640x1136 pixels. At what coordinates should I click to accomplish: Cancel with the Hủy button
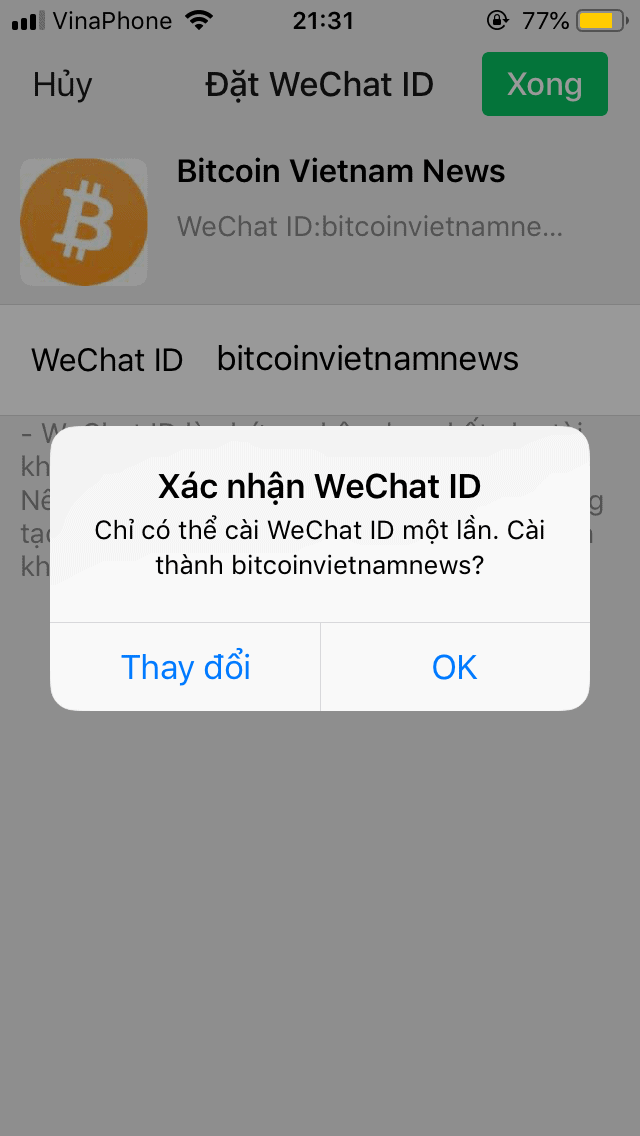[62, 85]
